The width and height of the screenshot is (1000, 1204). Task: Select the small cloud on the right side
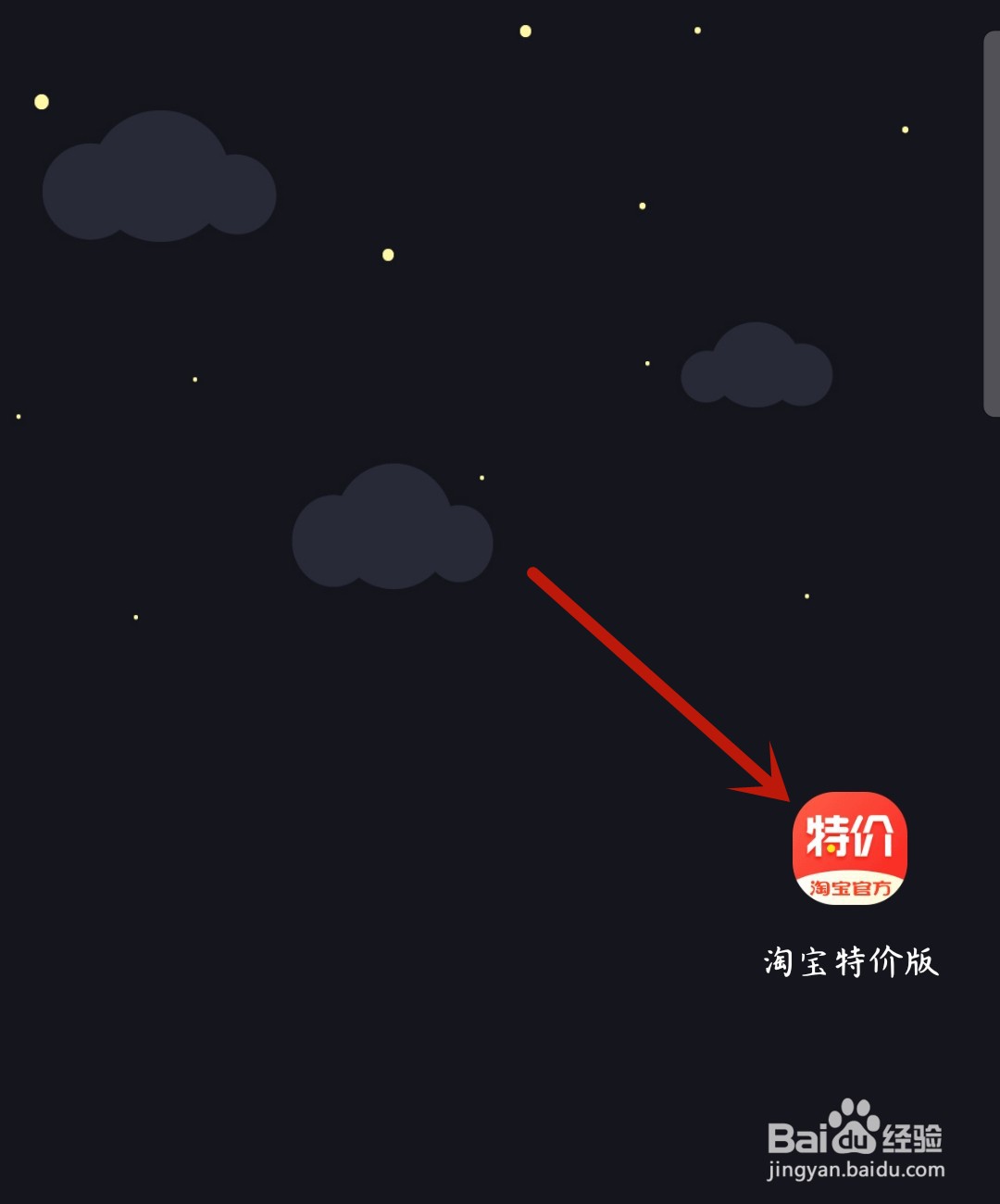click(757, 366)
